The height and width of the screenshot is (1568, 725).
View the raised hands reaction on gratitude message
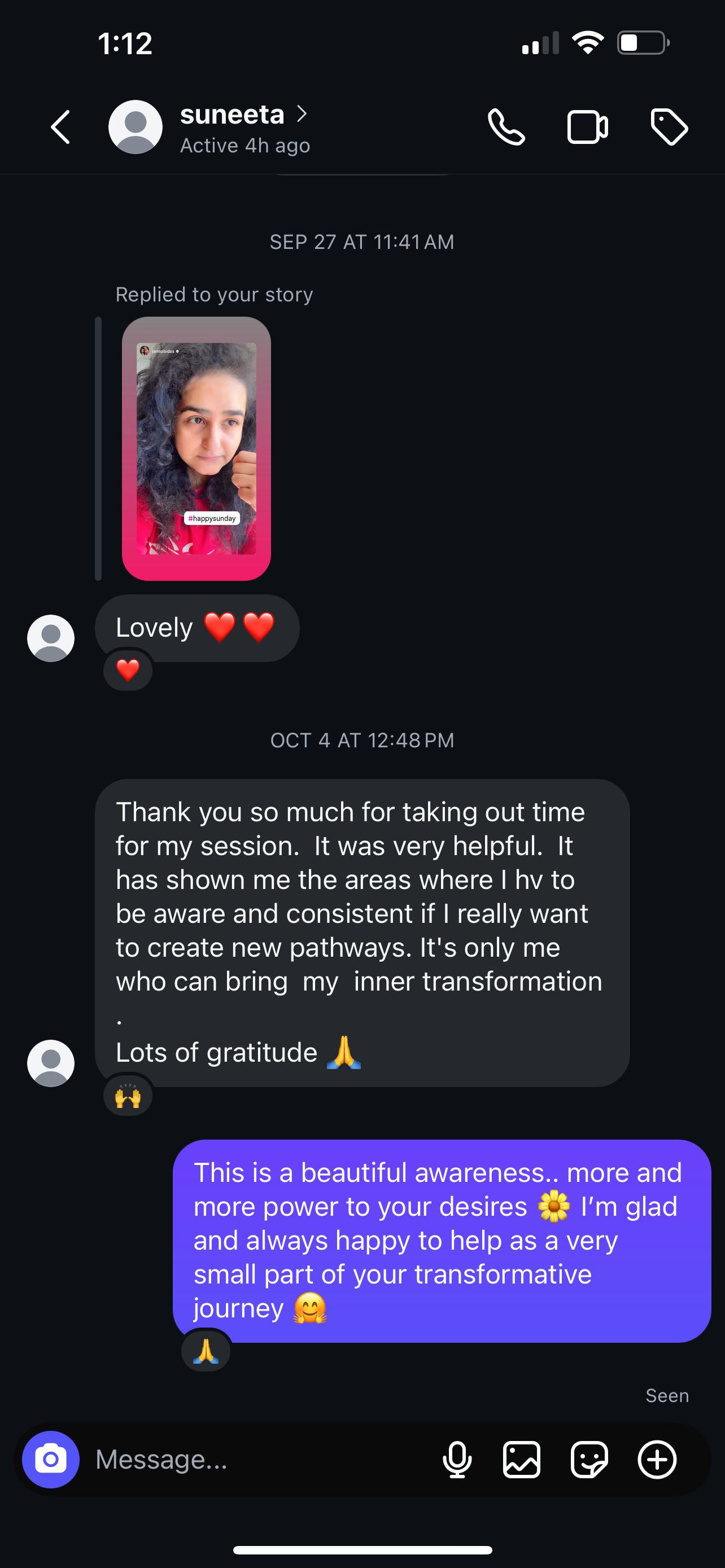tap(128, 1096)
